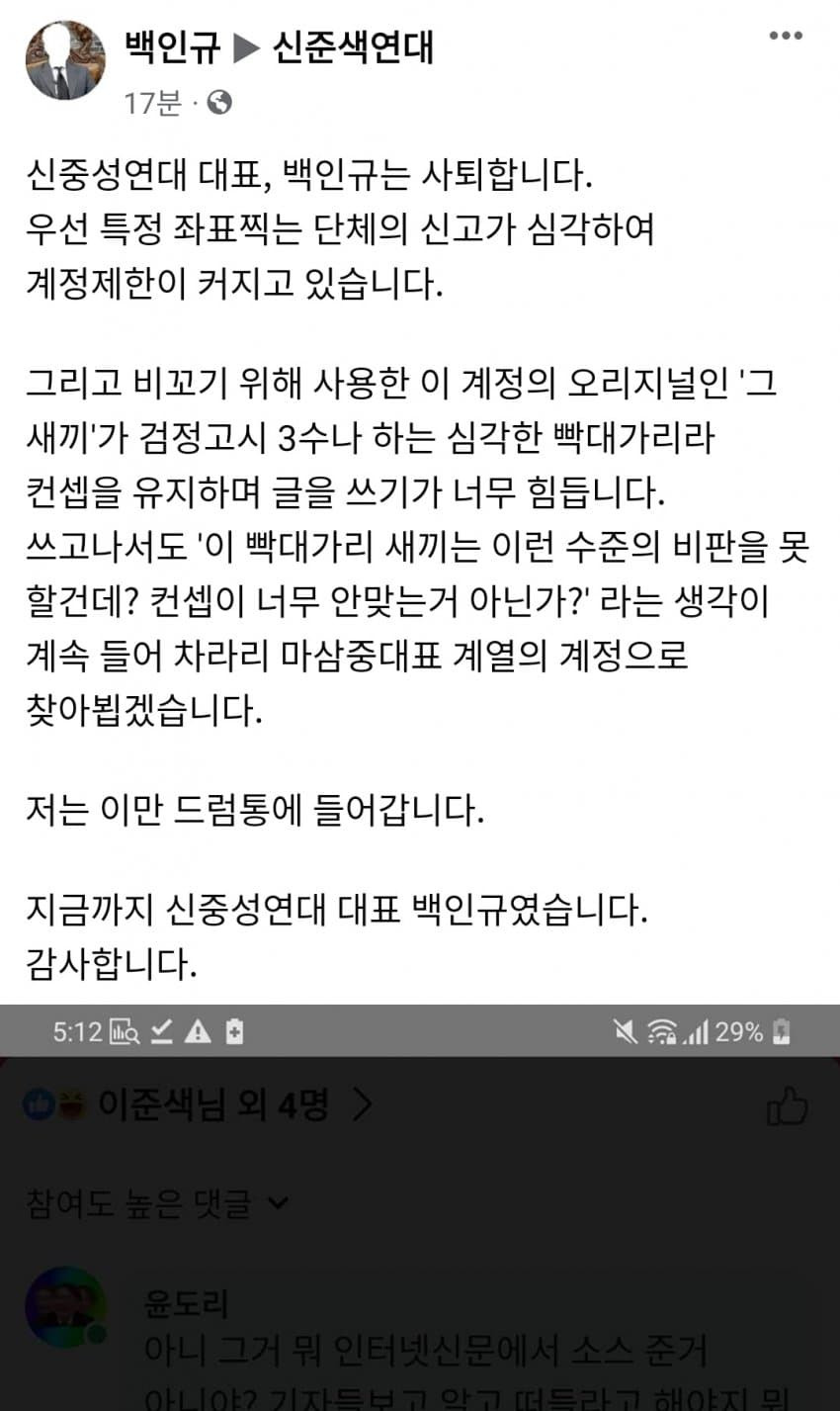Open the 신준색연대 group link
Image resolution: width=840 pixels, height=1411 pixels.
[353, 46]
